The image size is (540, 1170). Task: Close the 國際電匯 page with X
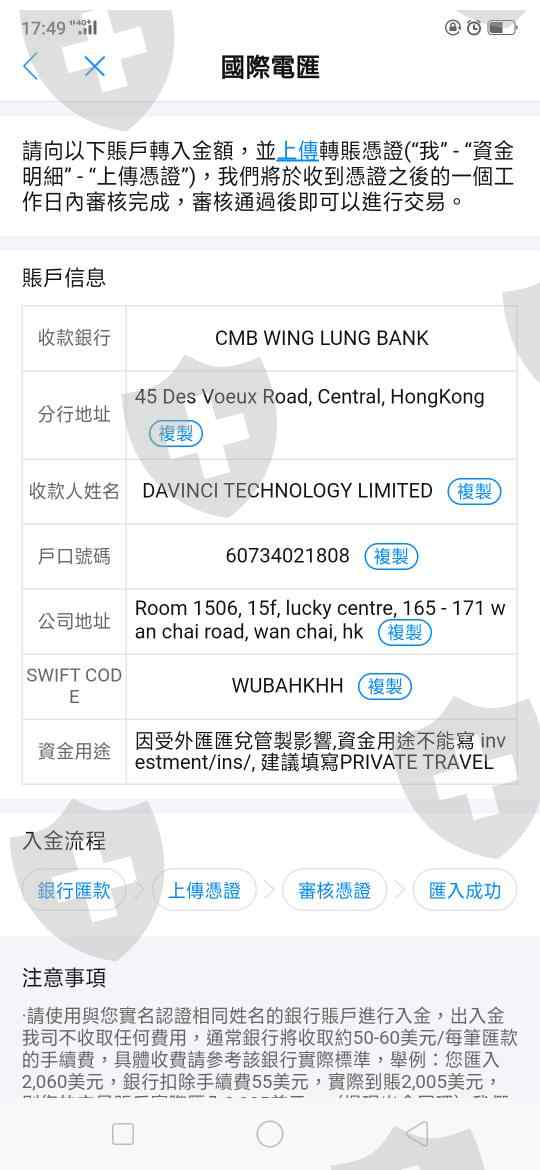[95, 67]
